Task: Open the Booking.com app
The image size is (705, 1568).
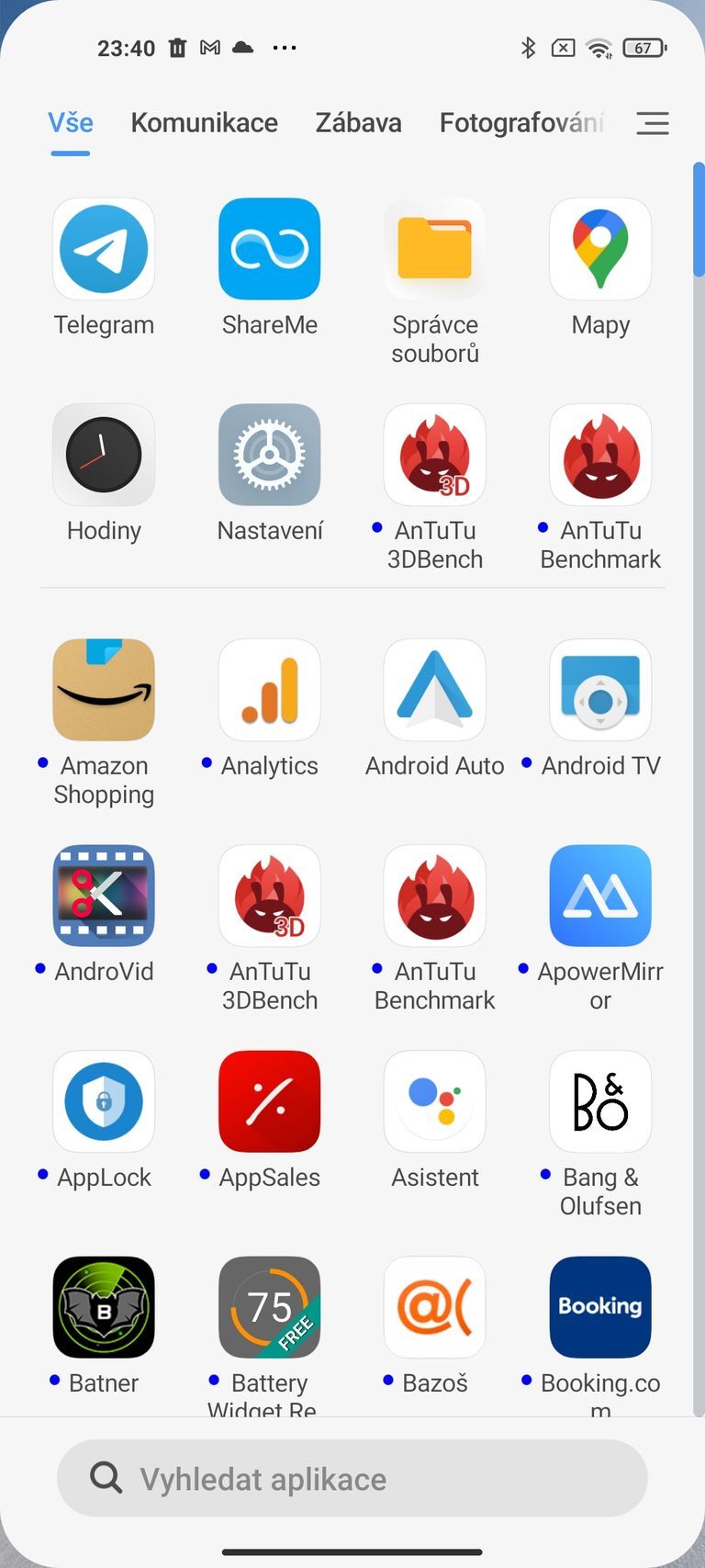Action: coord(599,1307)
